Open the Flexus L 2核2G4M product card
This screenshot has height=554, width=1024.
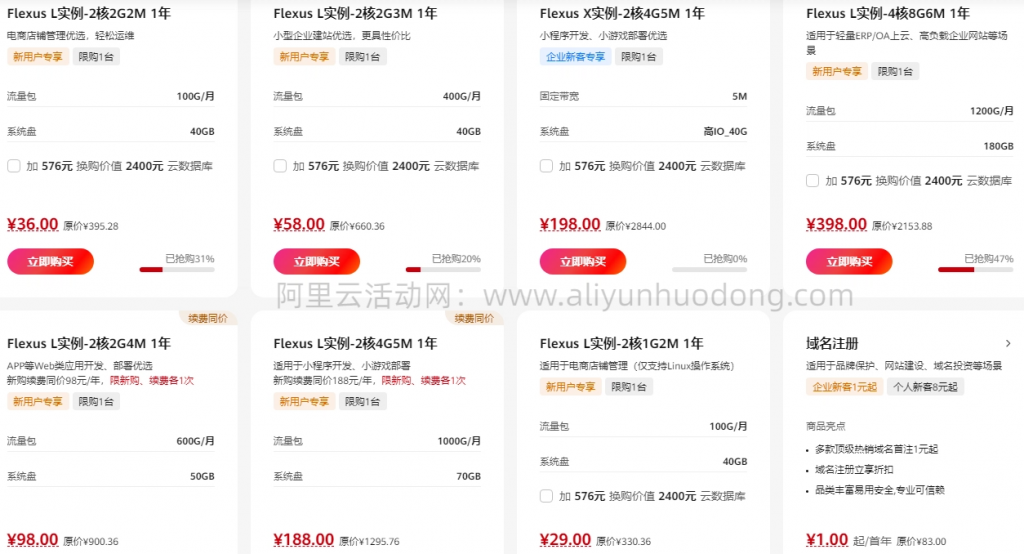click(89, 343)
